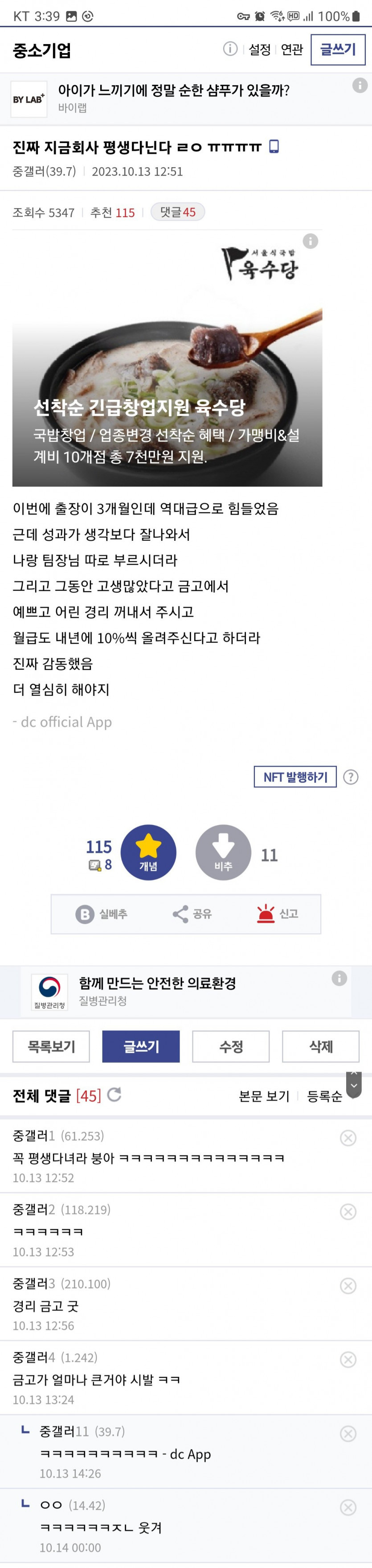
Task: Upvote the post with 개념 star
Action: point(148,852)
